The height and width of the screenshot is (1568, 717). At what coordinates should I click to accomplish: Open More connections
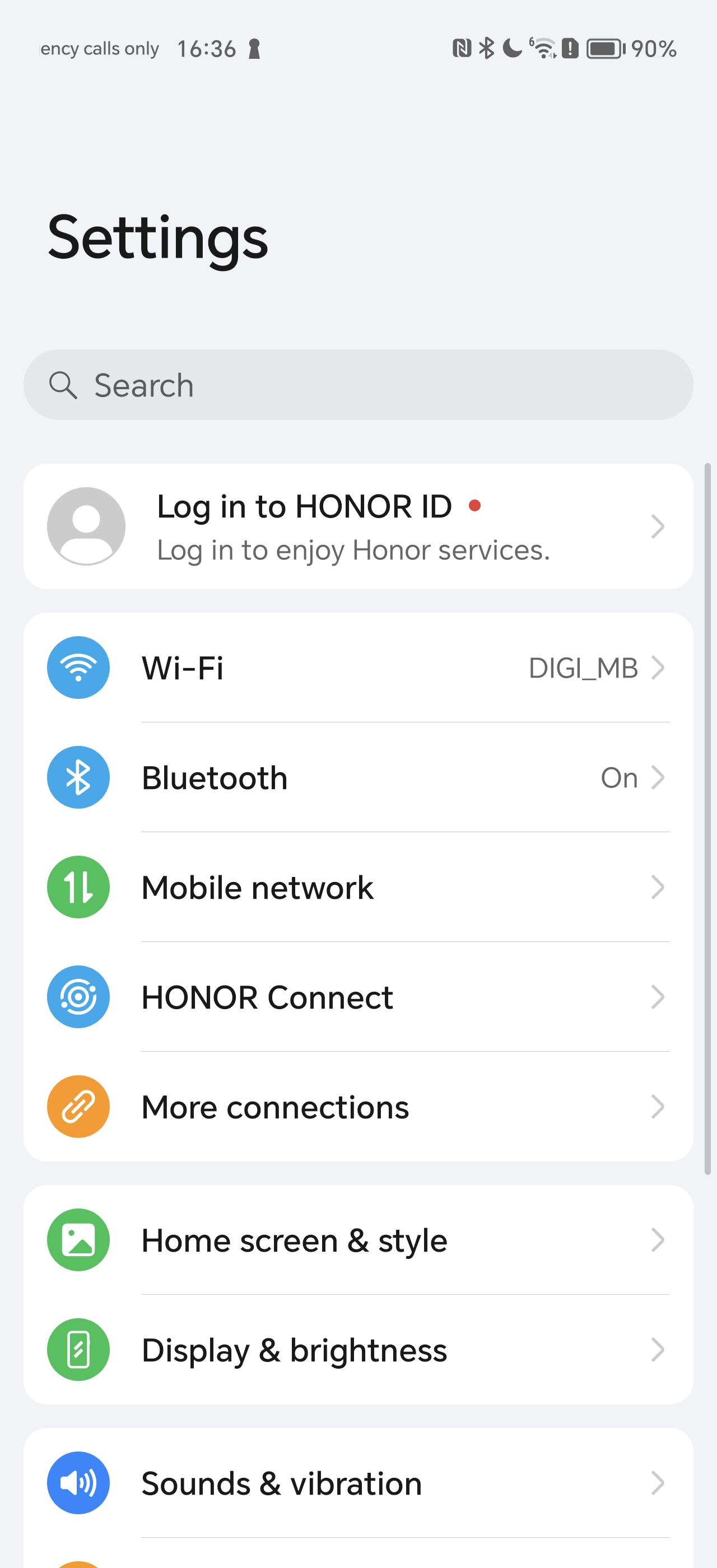coord(358,1106)
